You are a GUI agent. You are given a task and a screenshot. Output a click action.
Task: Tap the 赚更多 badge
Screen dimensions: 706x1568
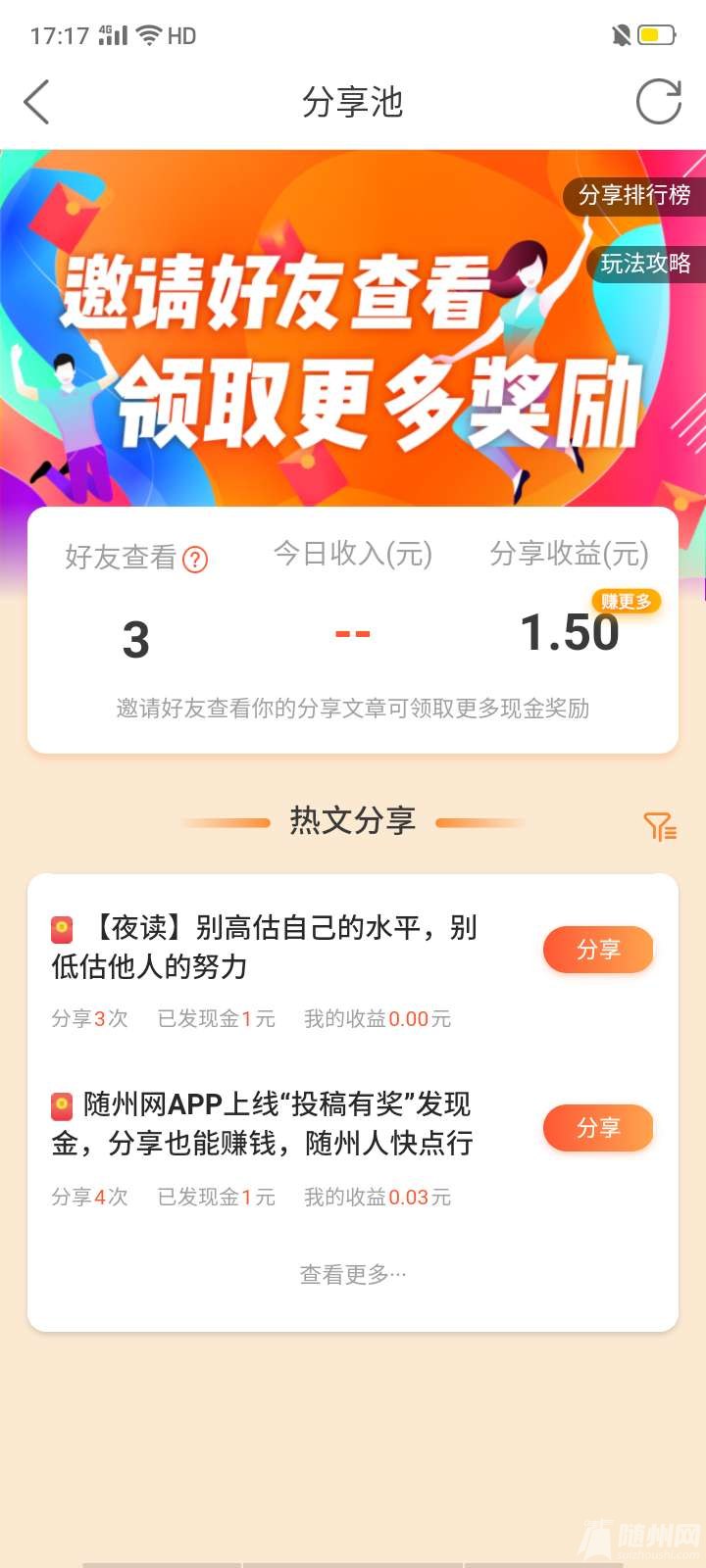(626, 601)
